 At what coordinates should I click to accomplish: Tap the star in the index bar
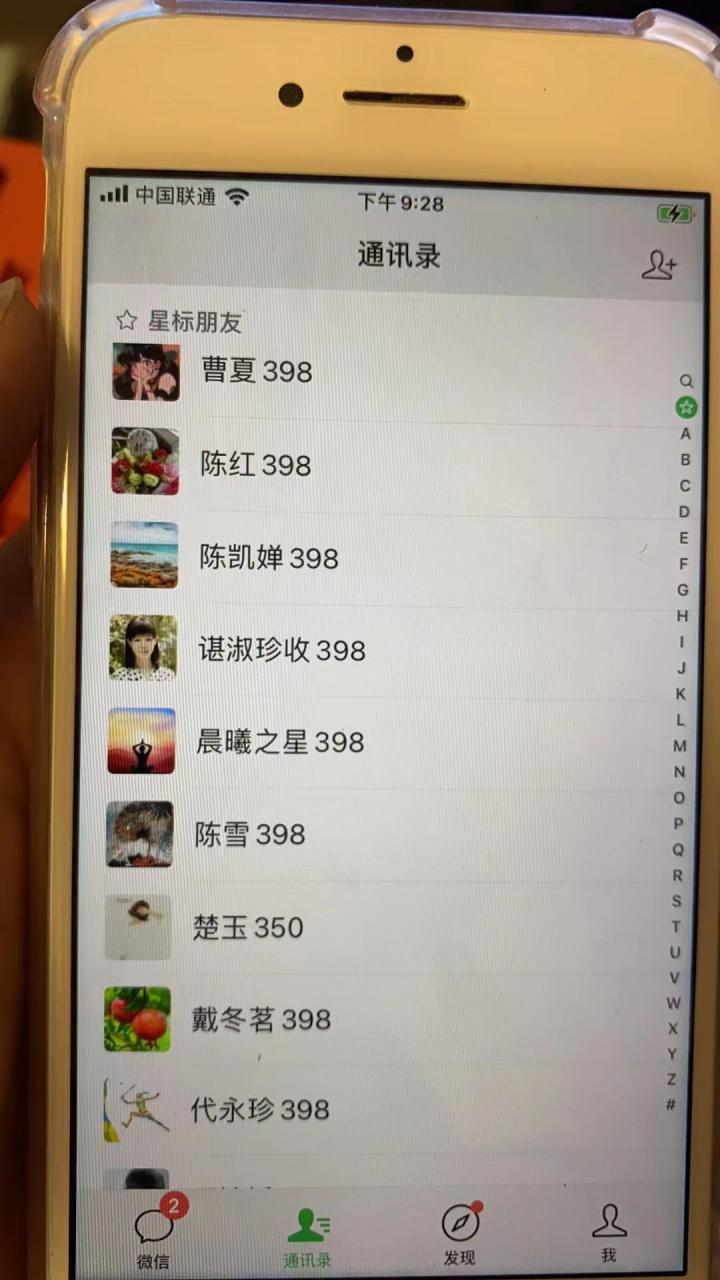(x=686, y=407)
